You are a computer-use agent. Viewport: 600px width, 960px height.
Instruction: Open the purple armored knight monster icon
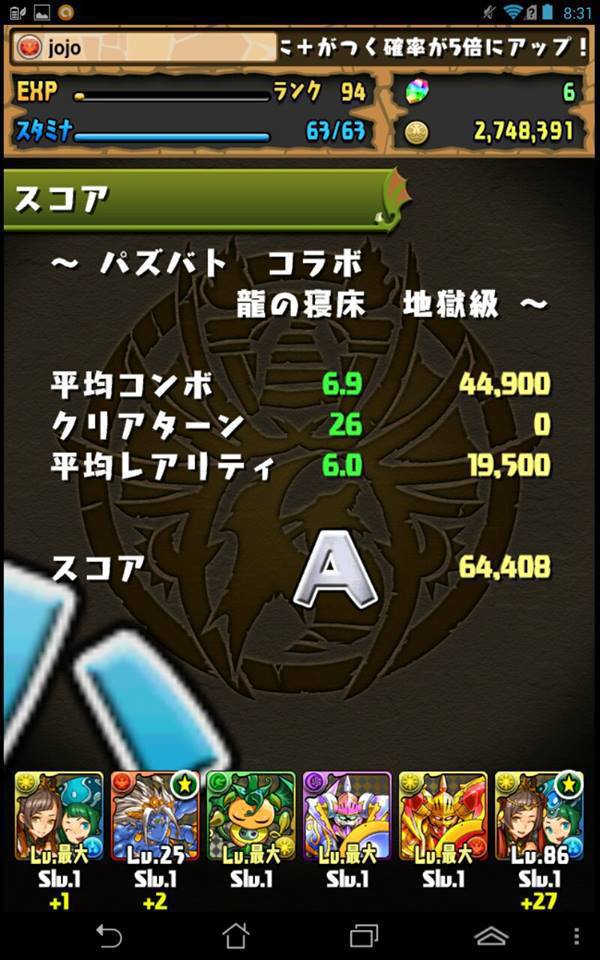[x=347, y=816]
